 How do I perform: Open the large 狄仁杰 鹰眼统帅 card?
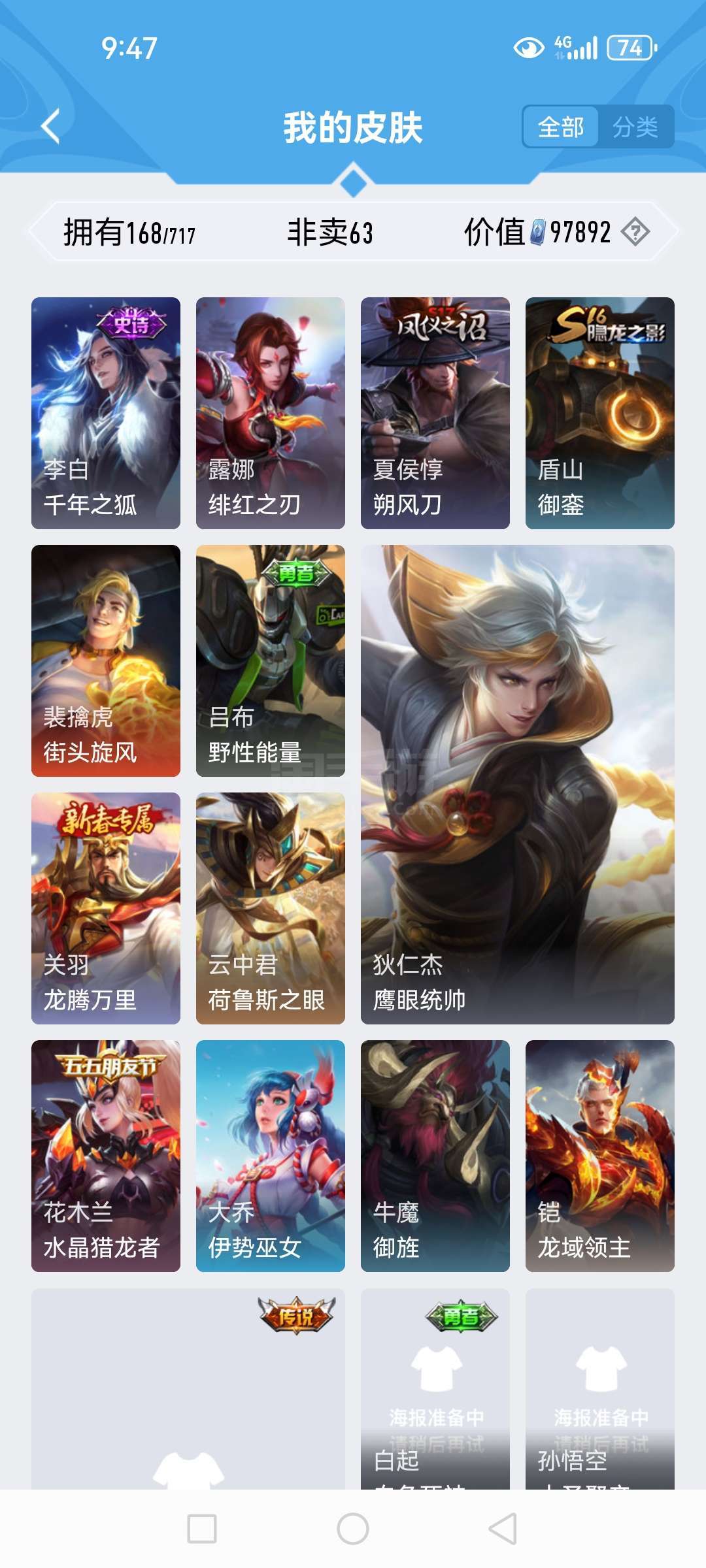(x=518, y=784)
